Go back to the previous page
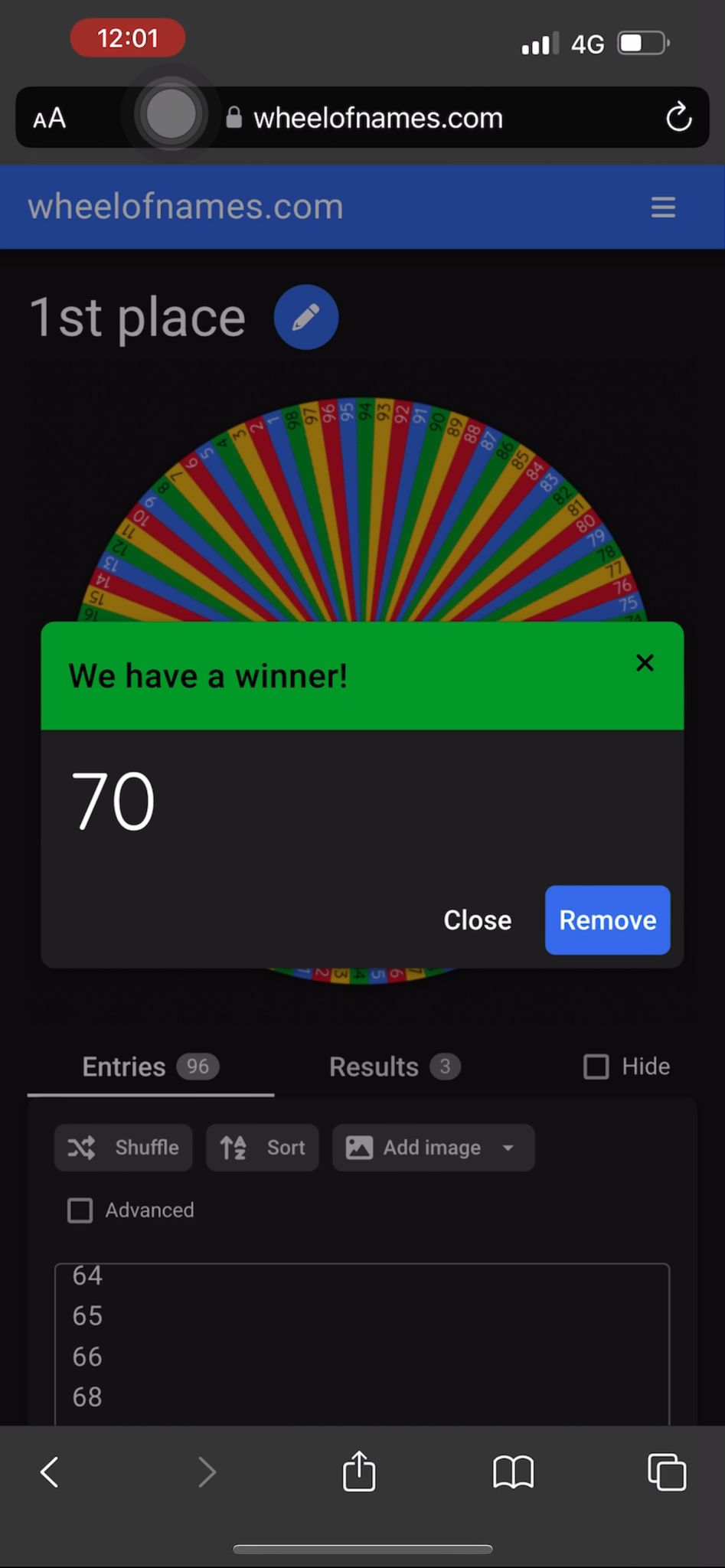 (x=50, y=1472)
